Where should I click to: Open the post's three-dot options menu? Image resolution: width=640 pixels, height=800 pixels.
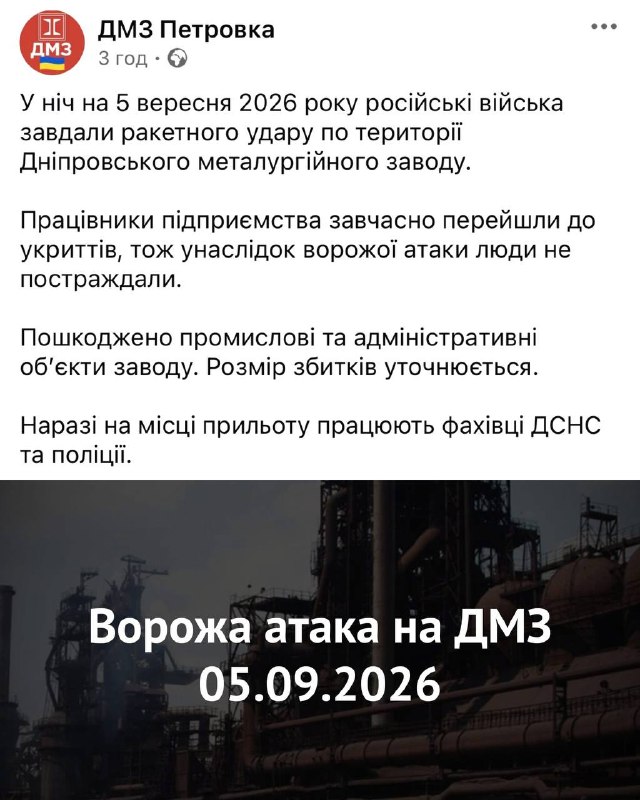tap(604, 27)
